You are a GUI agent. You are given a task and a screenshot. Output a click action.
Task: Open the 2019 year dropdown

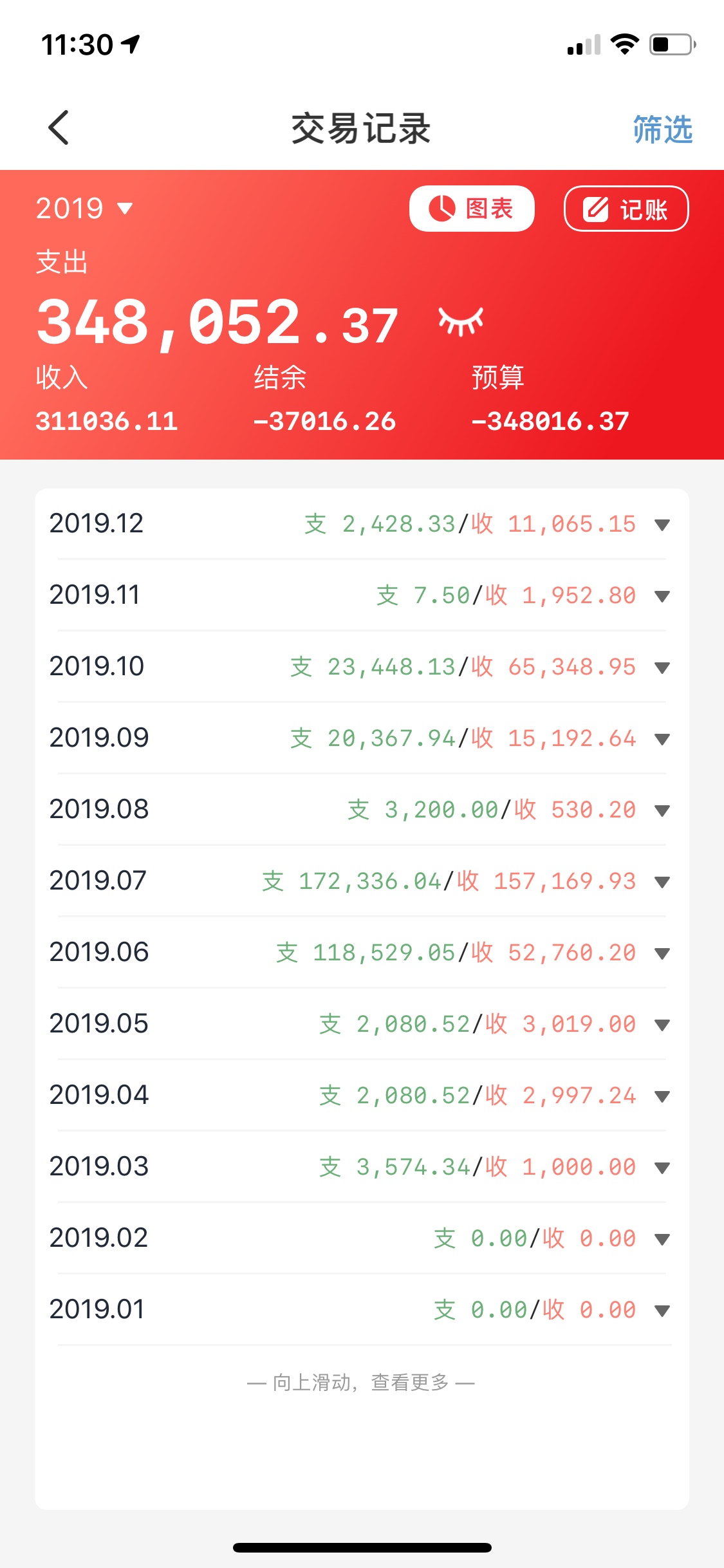[x=84, y=209]
